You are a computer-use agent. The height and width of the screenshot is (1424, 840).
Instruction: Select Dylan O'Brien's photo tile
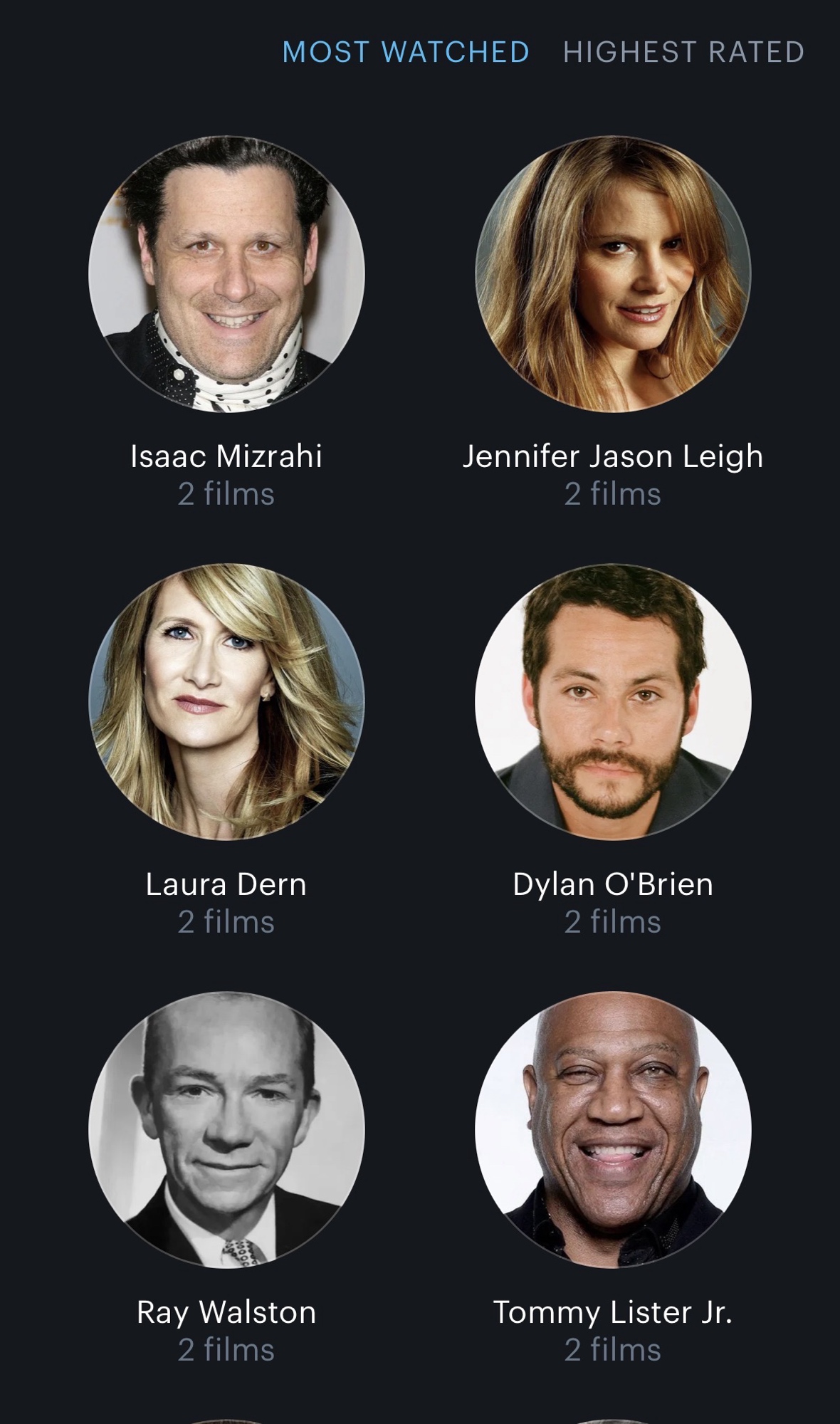(x=613, y=702)
